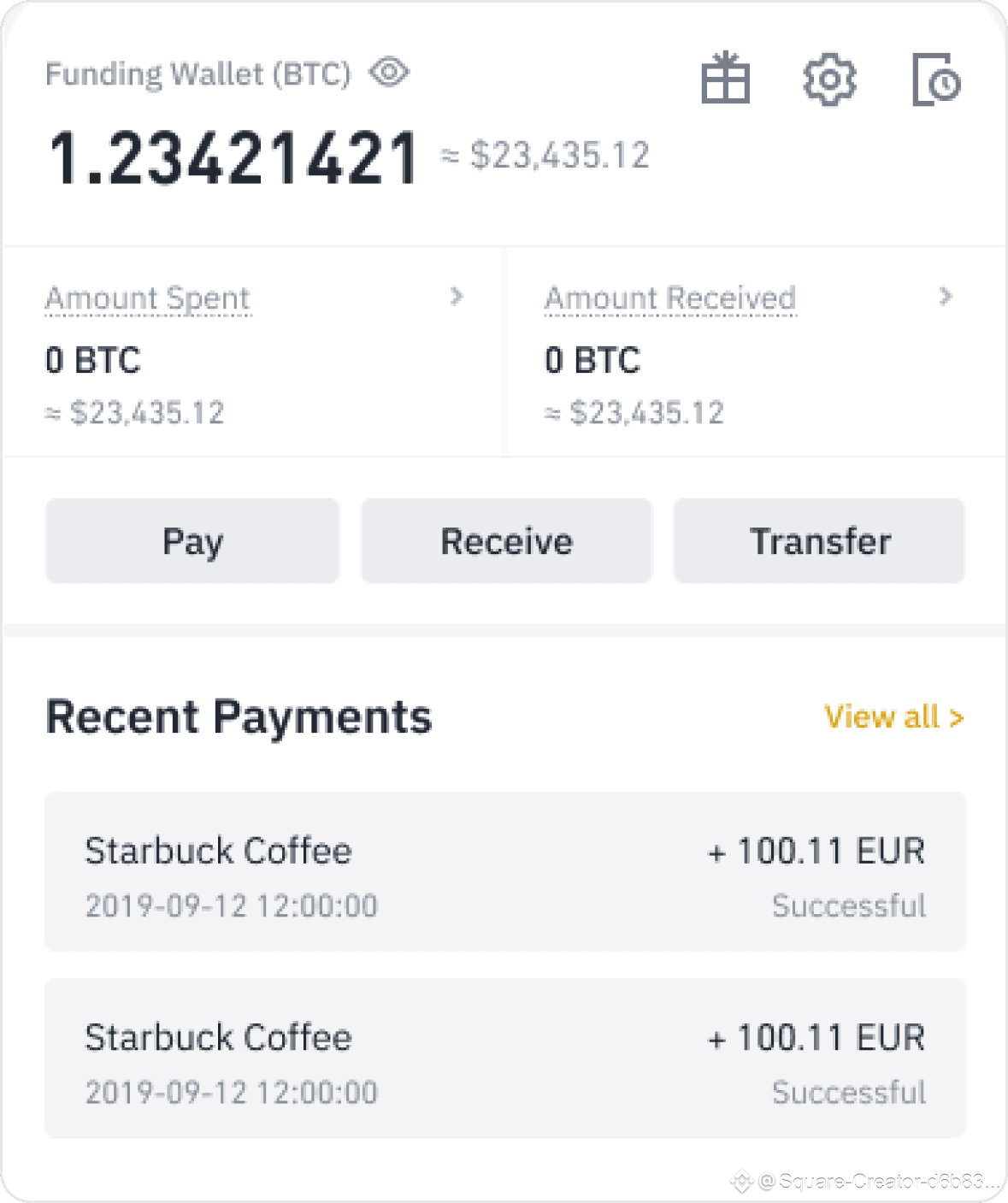Expand Amount Received details
The width and height of the screenshot is (1008, 1203).
[945, 297]
